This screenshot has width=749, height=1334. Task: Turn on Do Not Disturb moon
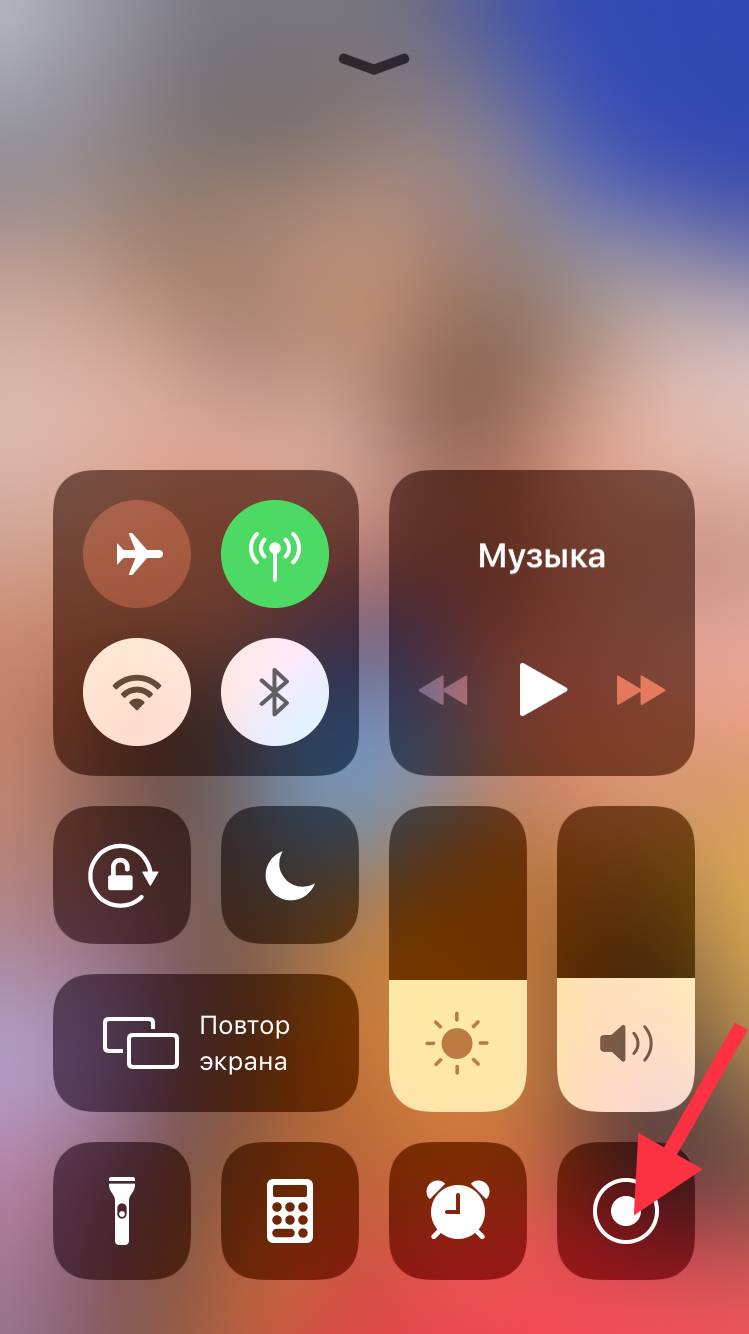(290, 875)
